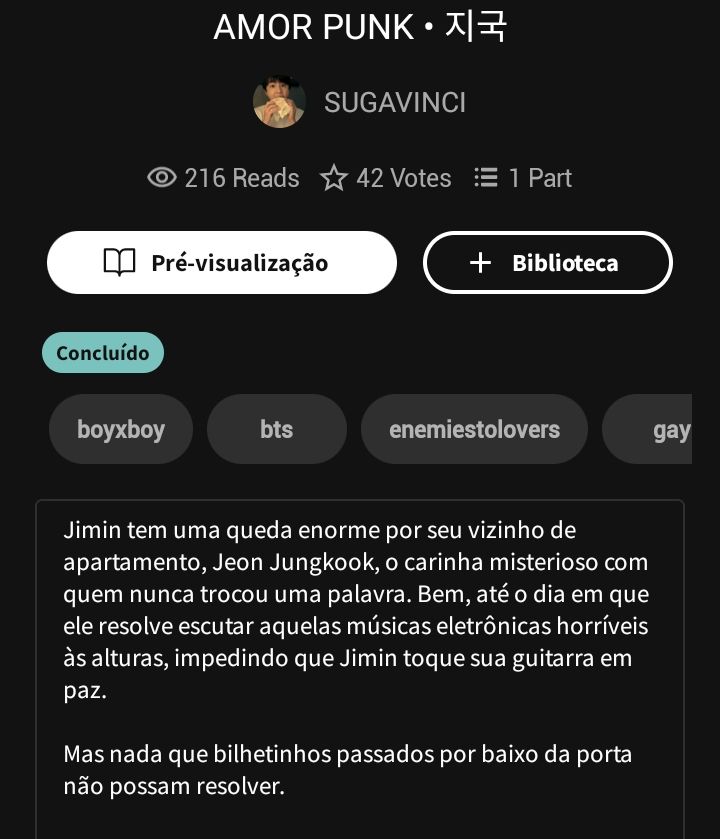Screen dimensions: 720x839
Task: Open the Pré-visualização story preview
Action: tap(222, 263)
